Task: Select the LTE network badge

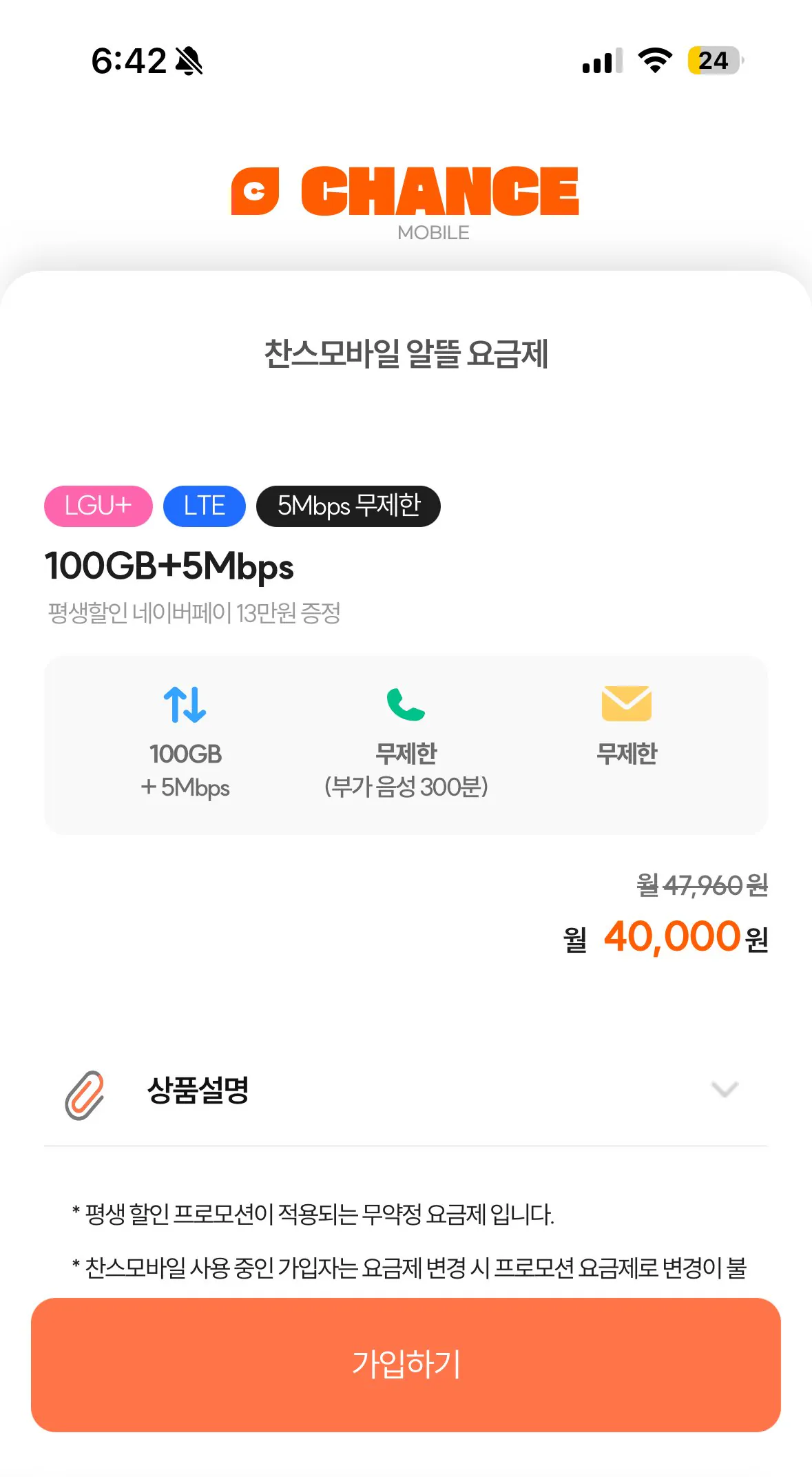Action: pyautogui.click(x=204, y=506)
